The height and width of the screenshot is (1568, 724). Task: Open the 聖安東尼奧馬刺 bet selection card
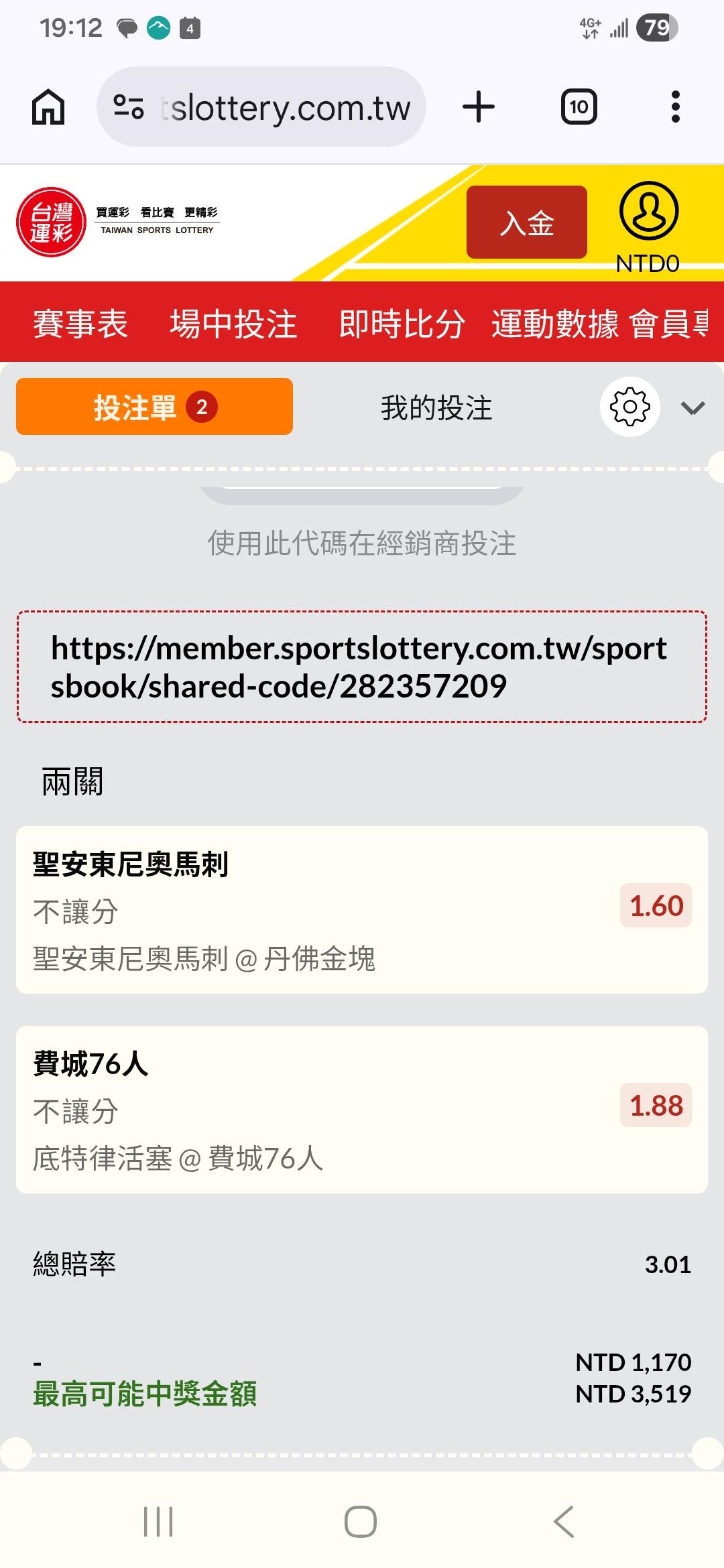[362, 909]
